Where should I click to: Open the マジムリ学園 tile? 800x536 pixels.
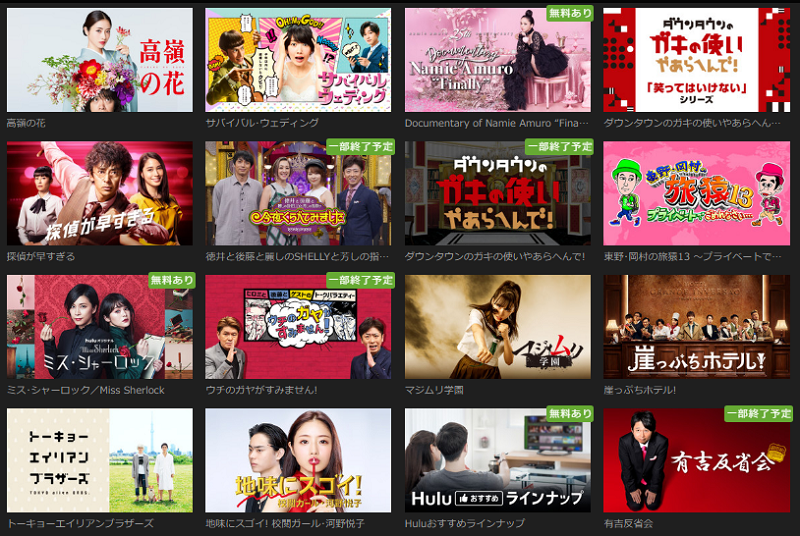click(x=497, y=327)
